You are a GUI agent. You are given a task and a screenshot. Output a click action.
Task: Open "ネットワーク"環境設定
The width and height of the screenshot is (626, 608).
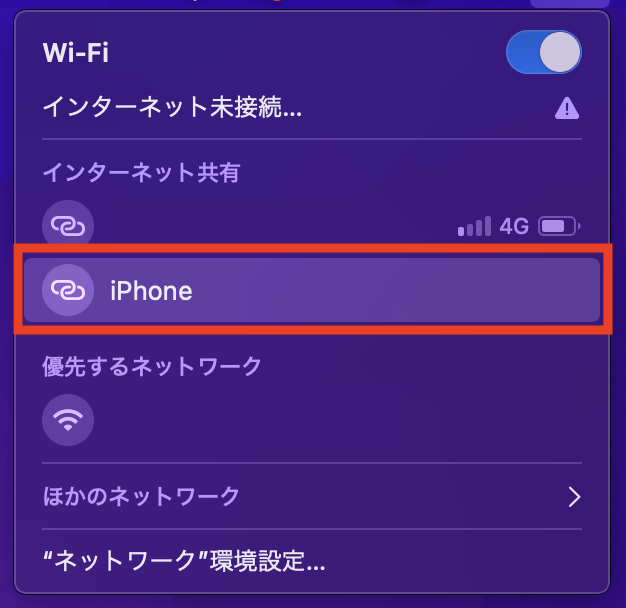184,561
